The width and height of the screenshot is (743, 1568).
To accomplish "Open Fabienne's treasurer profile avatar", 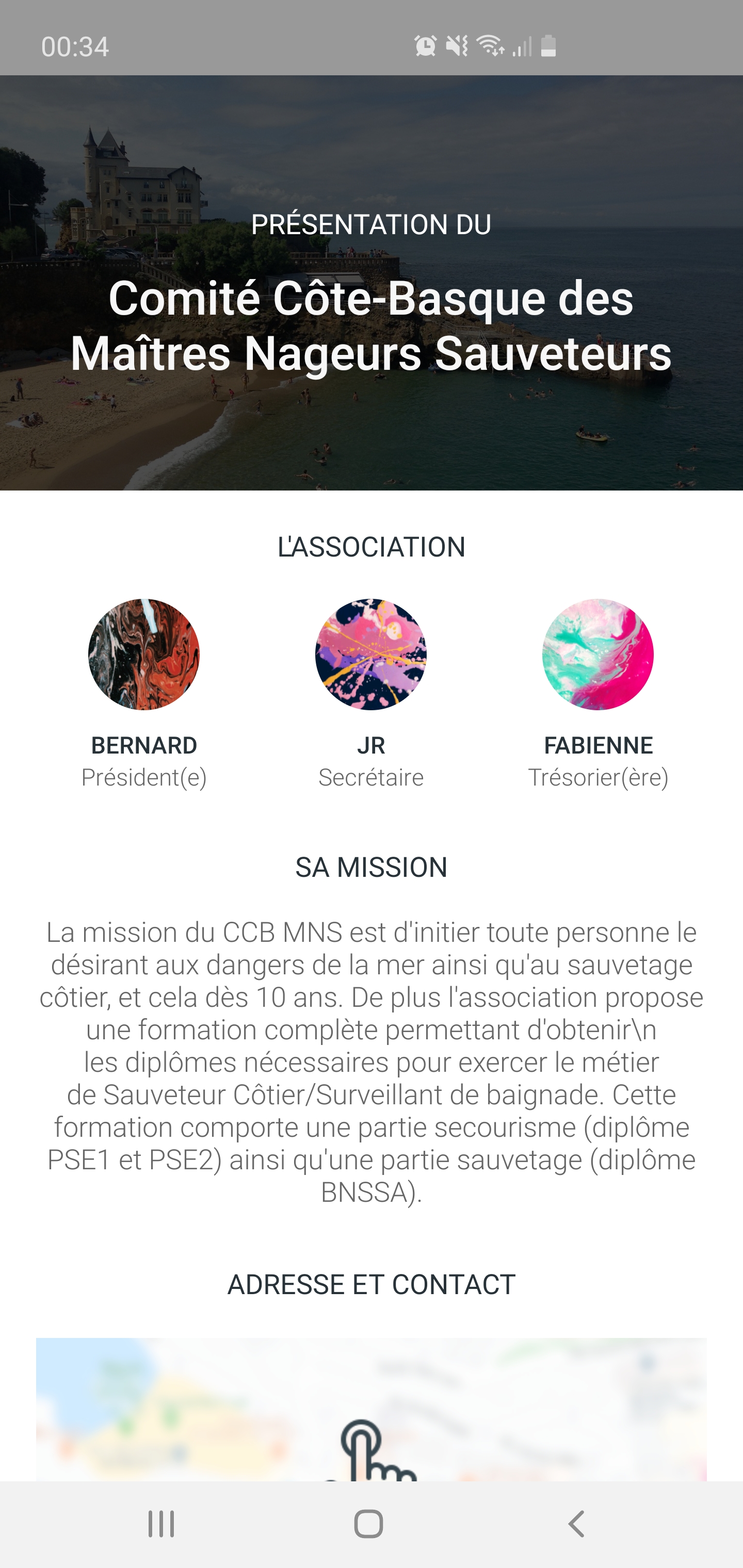I will pos(597,655).
